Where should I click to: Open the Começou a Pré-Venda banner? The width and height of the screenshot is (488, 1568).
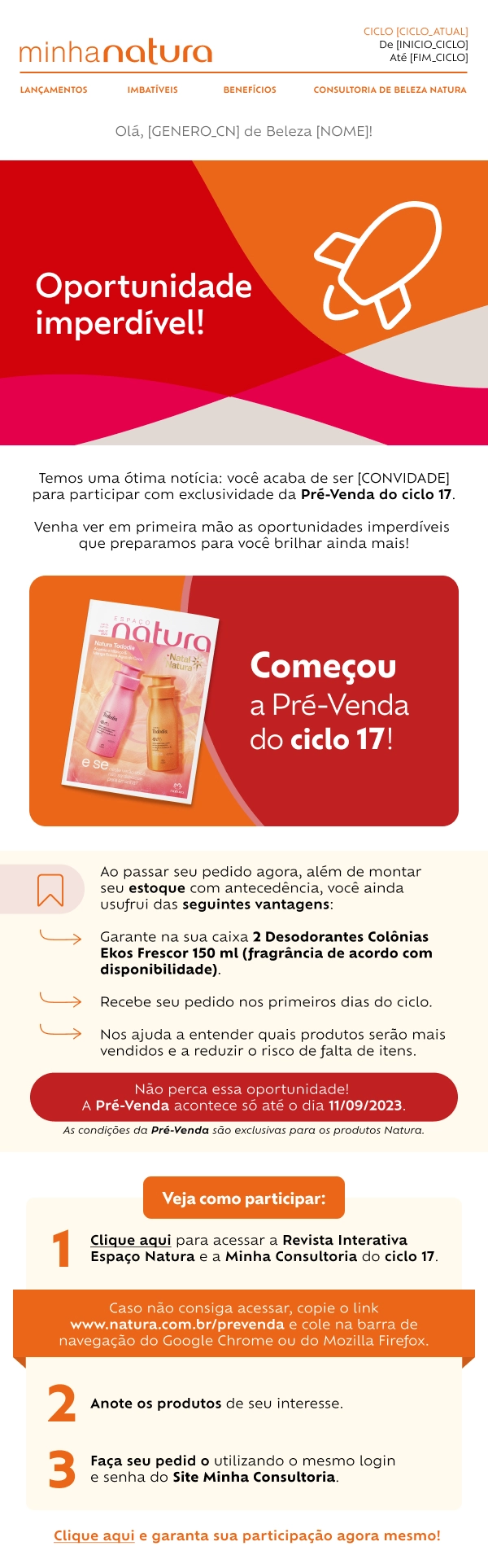pos(244,701)
